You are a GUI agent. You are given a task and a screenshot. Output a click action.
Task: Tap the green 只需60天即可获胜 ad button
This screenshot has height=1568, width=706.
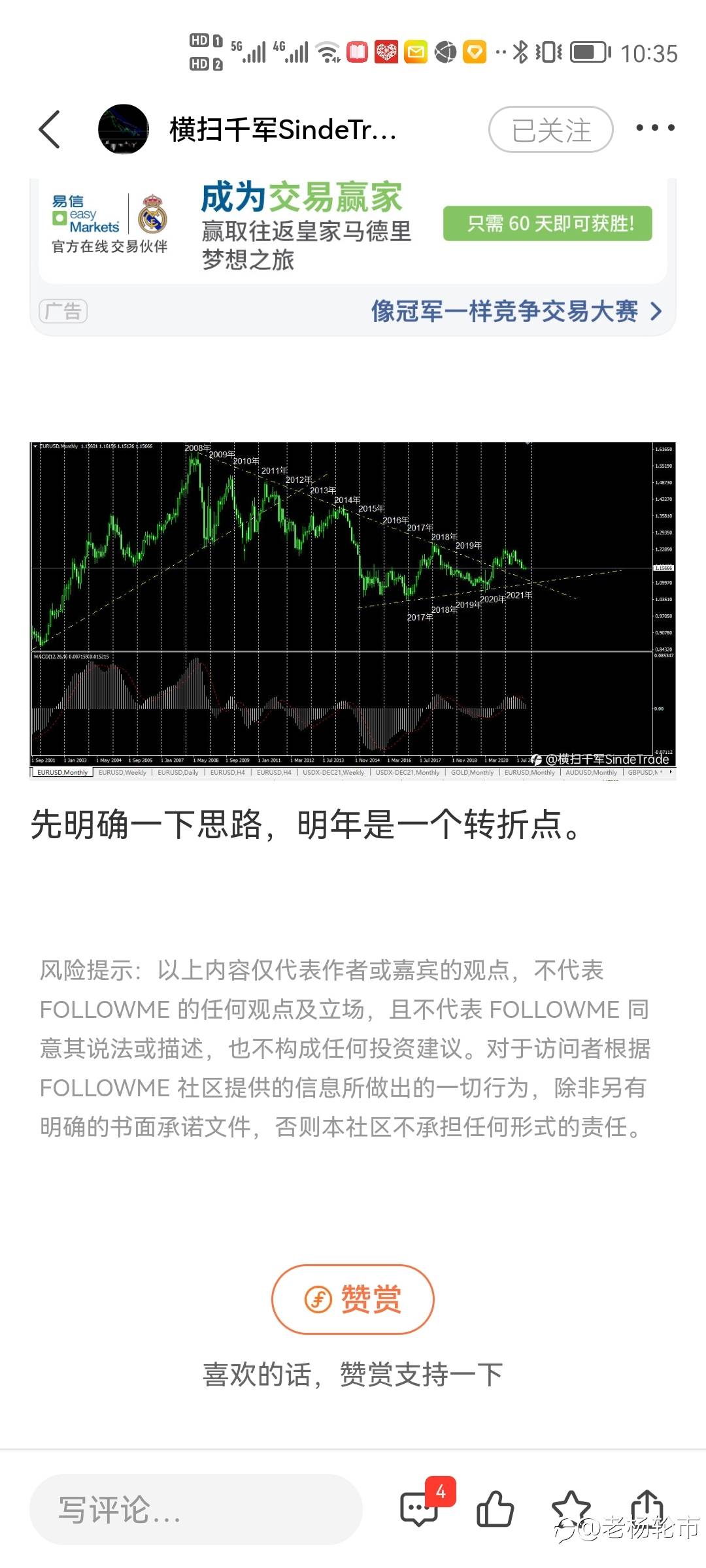point(548,224)
